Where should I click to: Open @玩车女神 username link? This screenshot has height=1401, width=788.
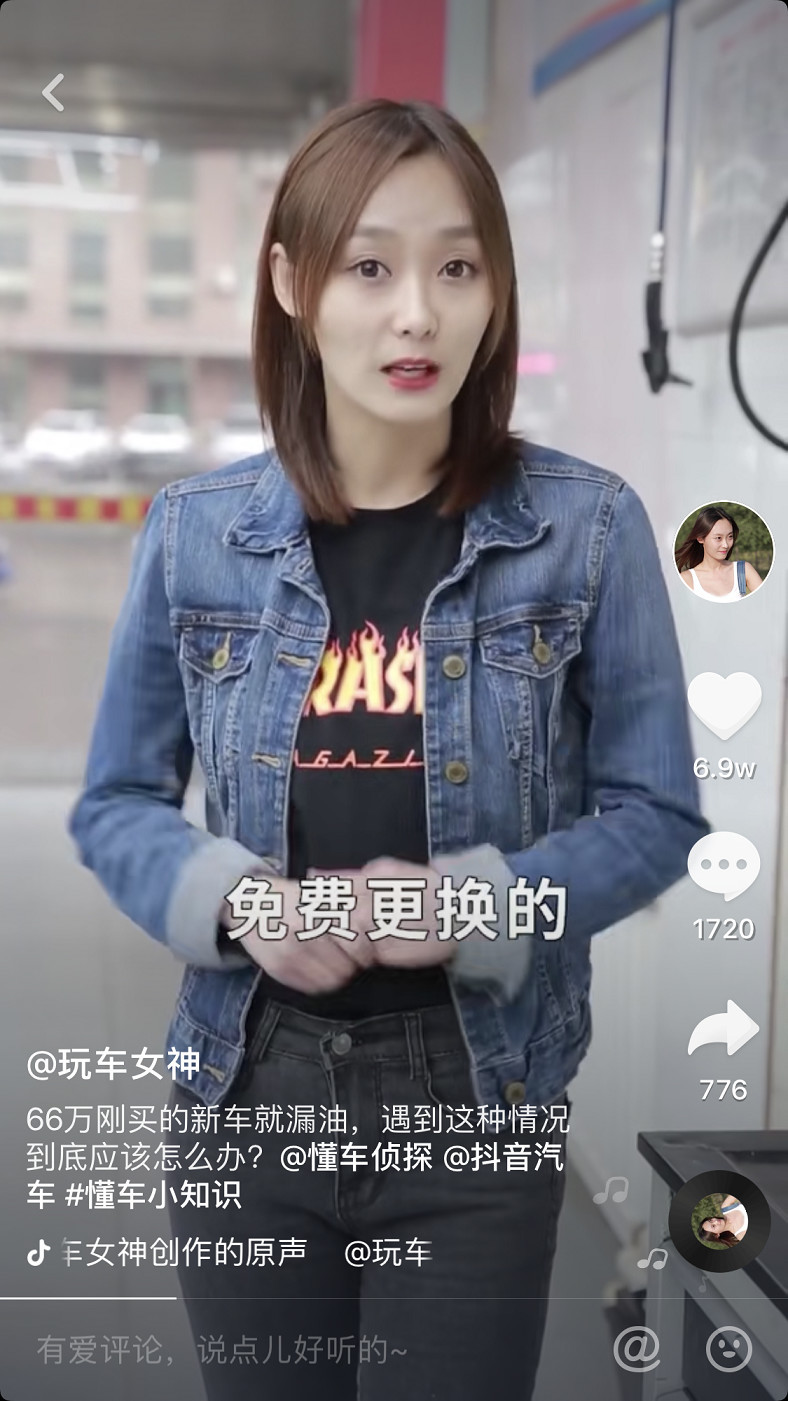click(x=114, y=1064)
